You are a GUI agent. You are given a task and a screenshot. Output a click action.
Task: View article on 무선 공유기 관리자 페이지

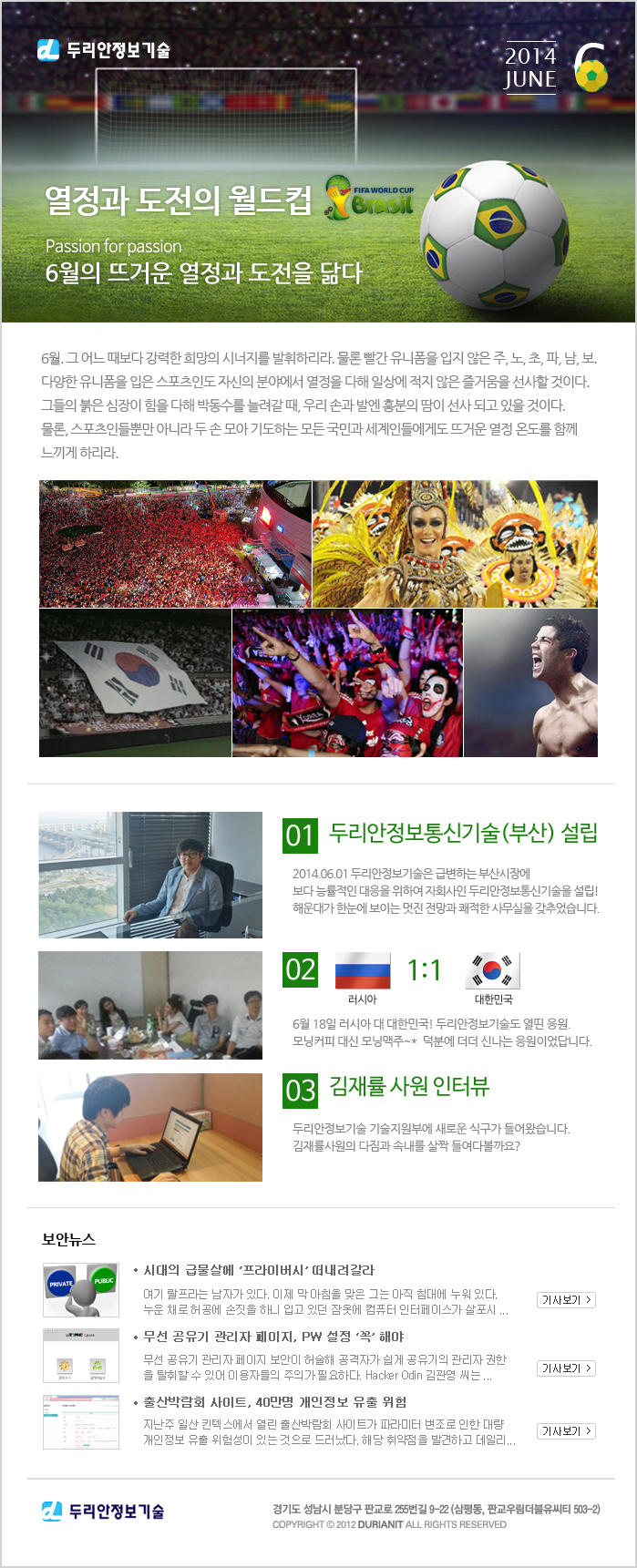(566, 1368)
